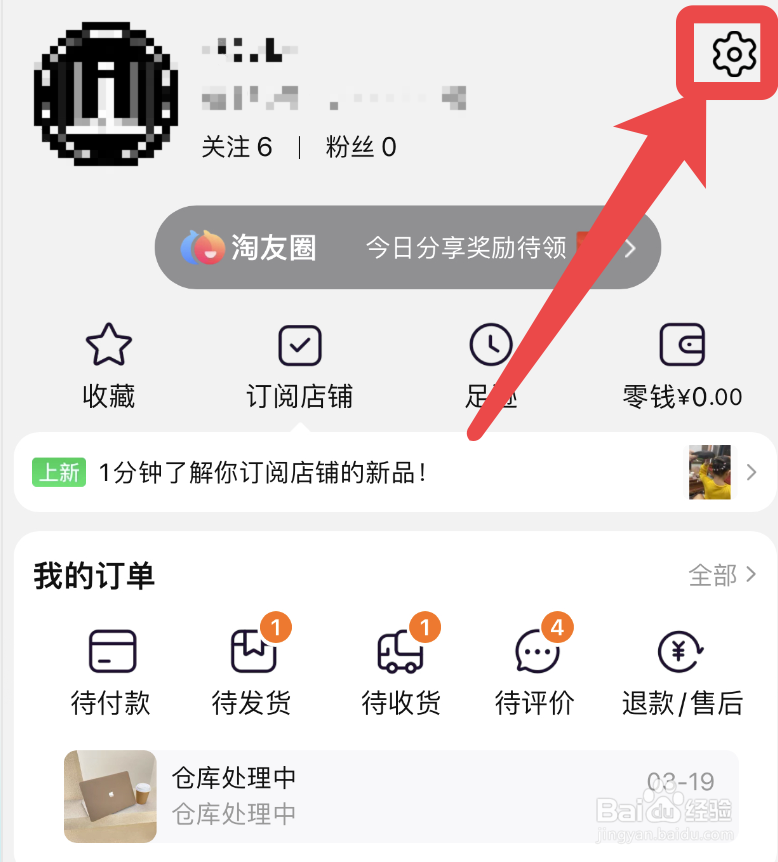Open 待发货 awaiting shipment with badge 1
The width and height of the screenshot is (778, 862).
252,650
